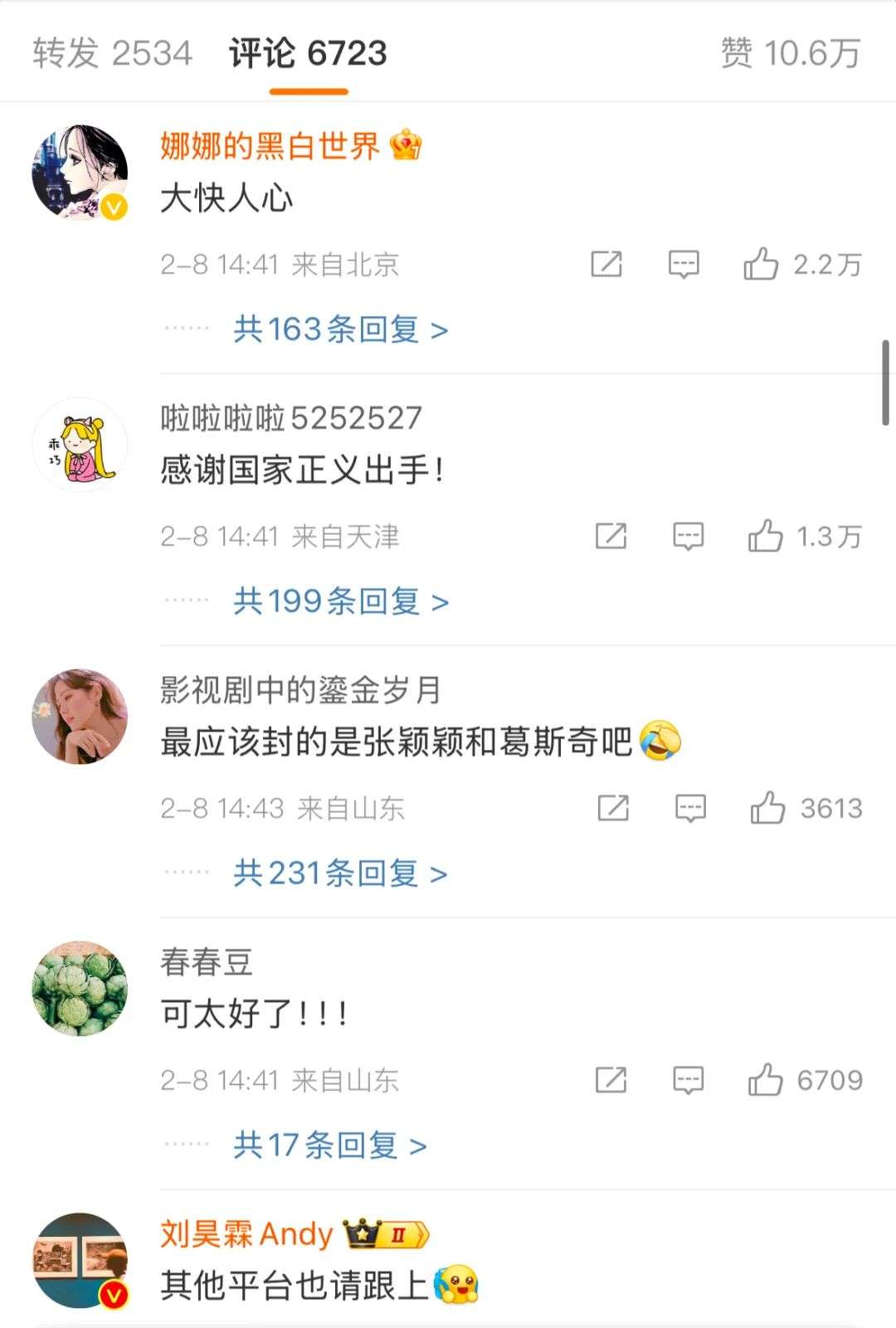Repost 影视剧中的鎏金岁月's comment
The height and width of the screenshot is (1328, 896).
point(613,808)
